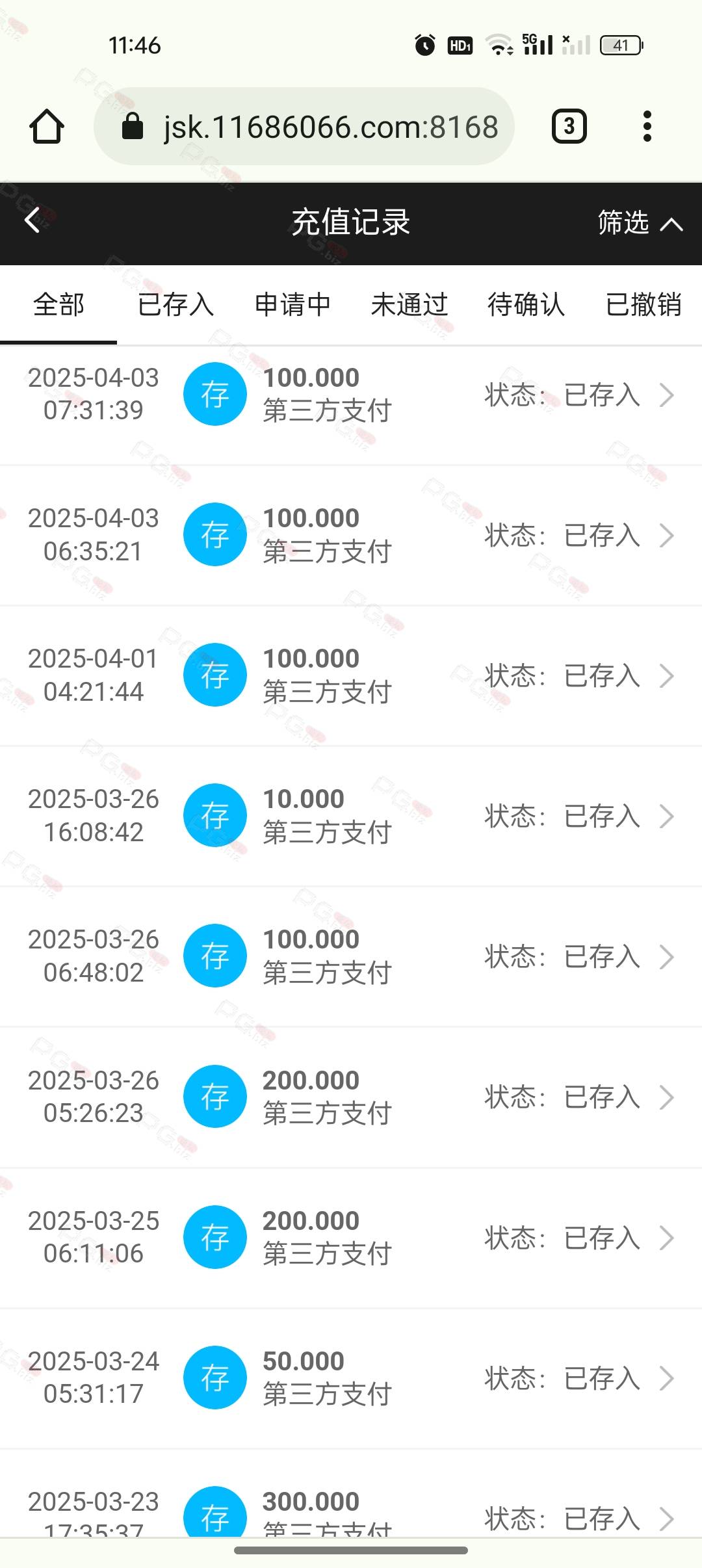The width and height of the screenshot is (702, 1568).
Task: Open the record dated 2025-04-03 06:35:21
Action: coord(351,535)
